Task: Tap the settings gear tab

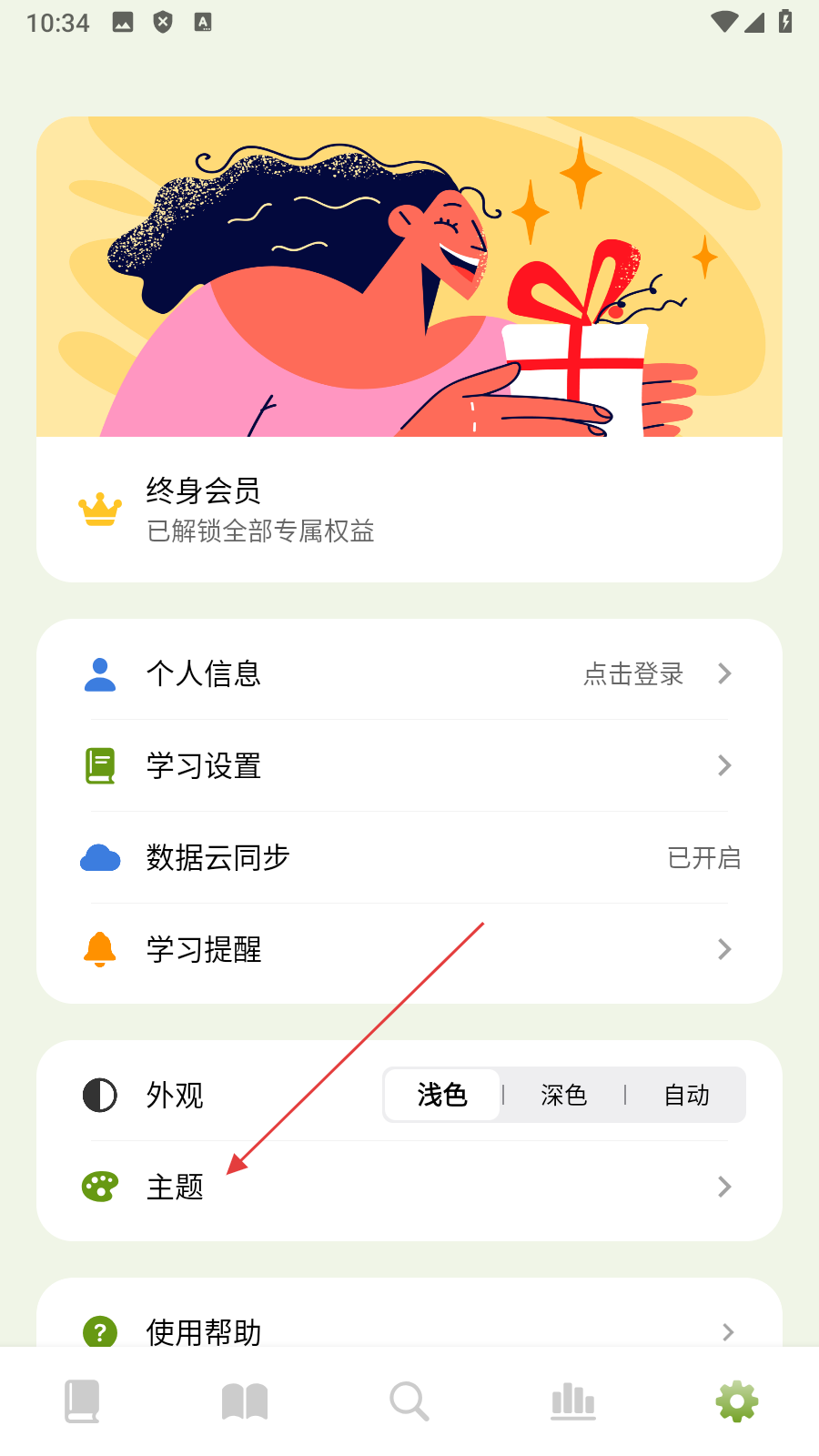Action: [x=737, y=1401]
